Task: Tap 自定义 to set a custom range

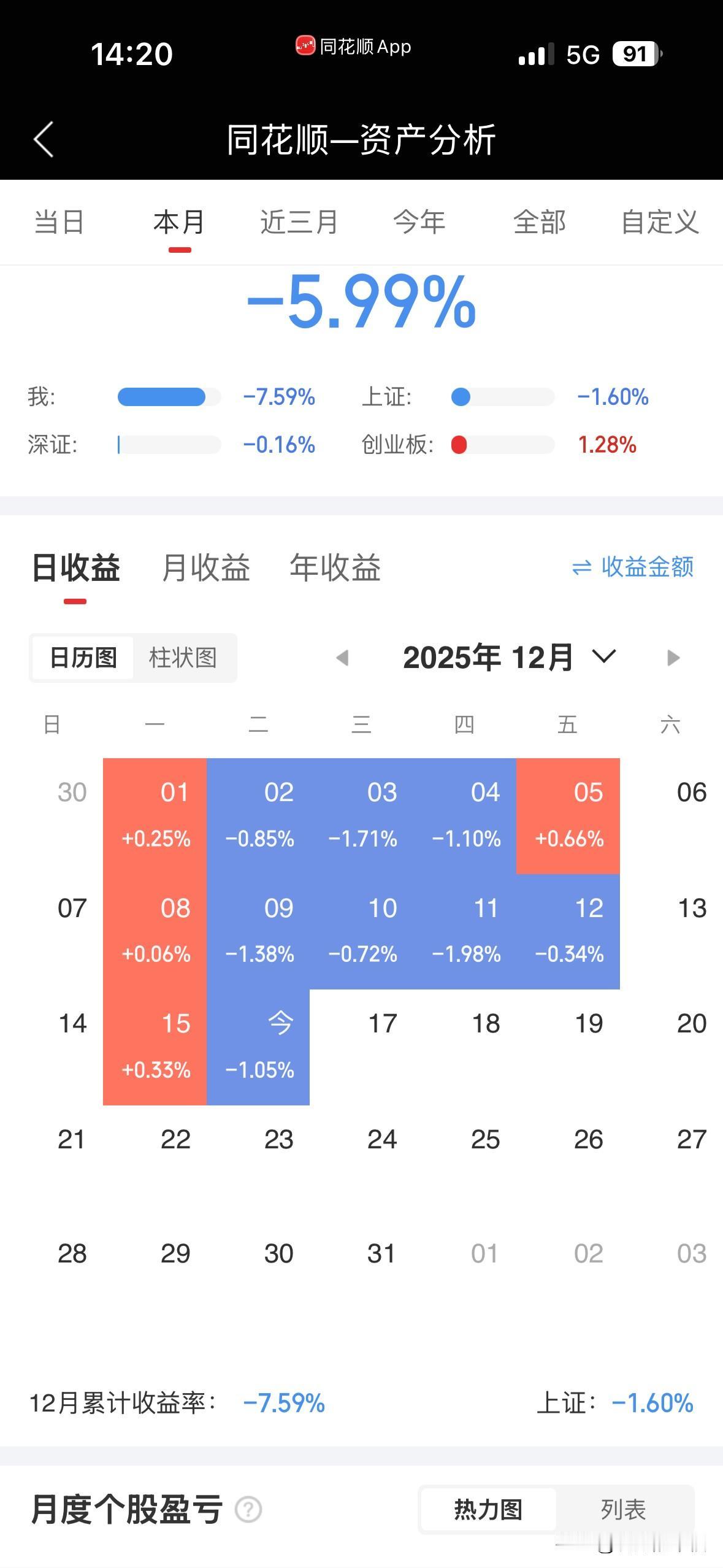Action: pyautogui.click(x=660, y=223)
